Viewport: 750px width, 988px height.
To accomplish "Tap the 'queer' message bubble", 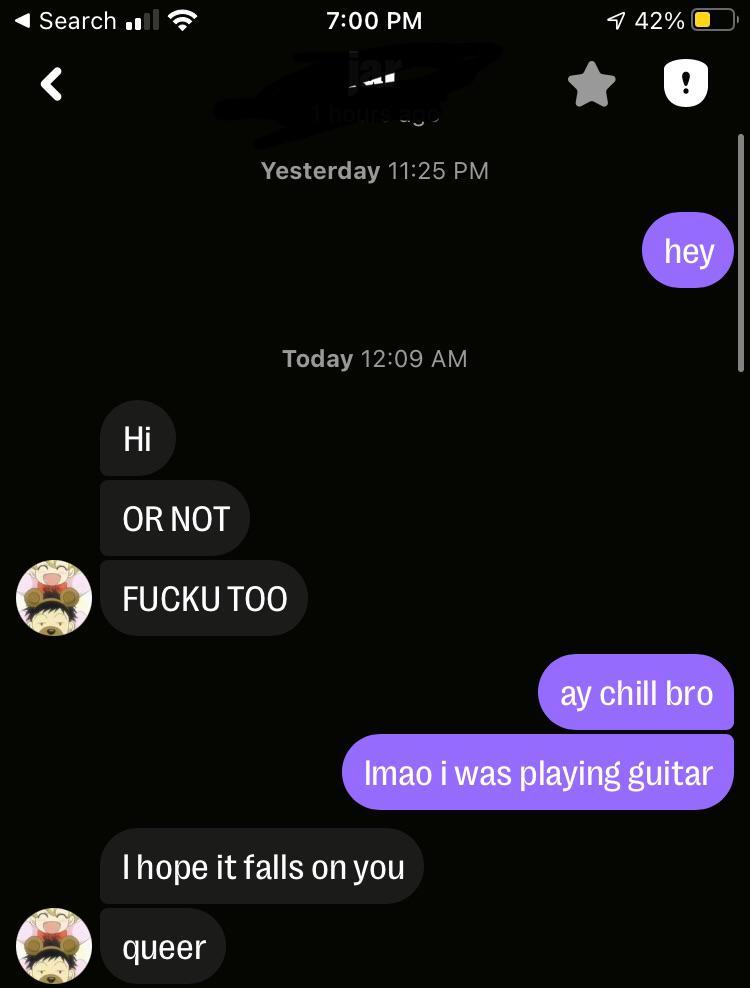I will coord(162,944).
